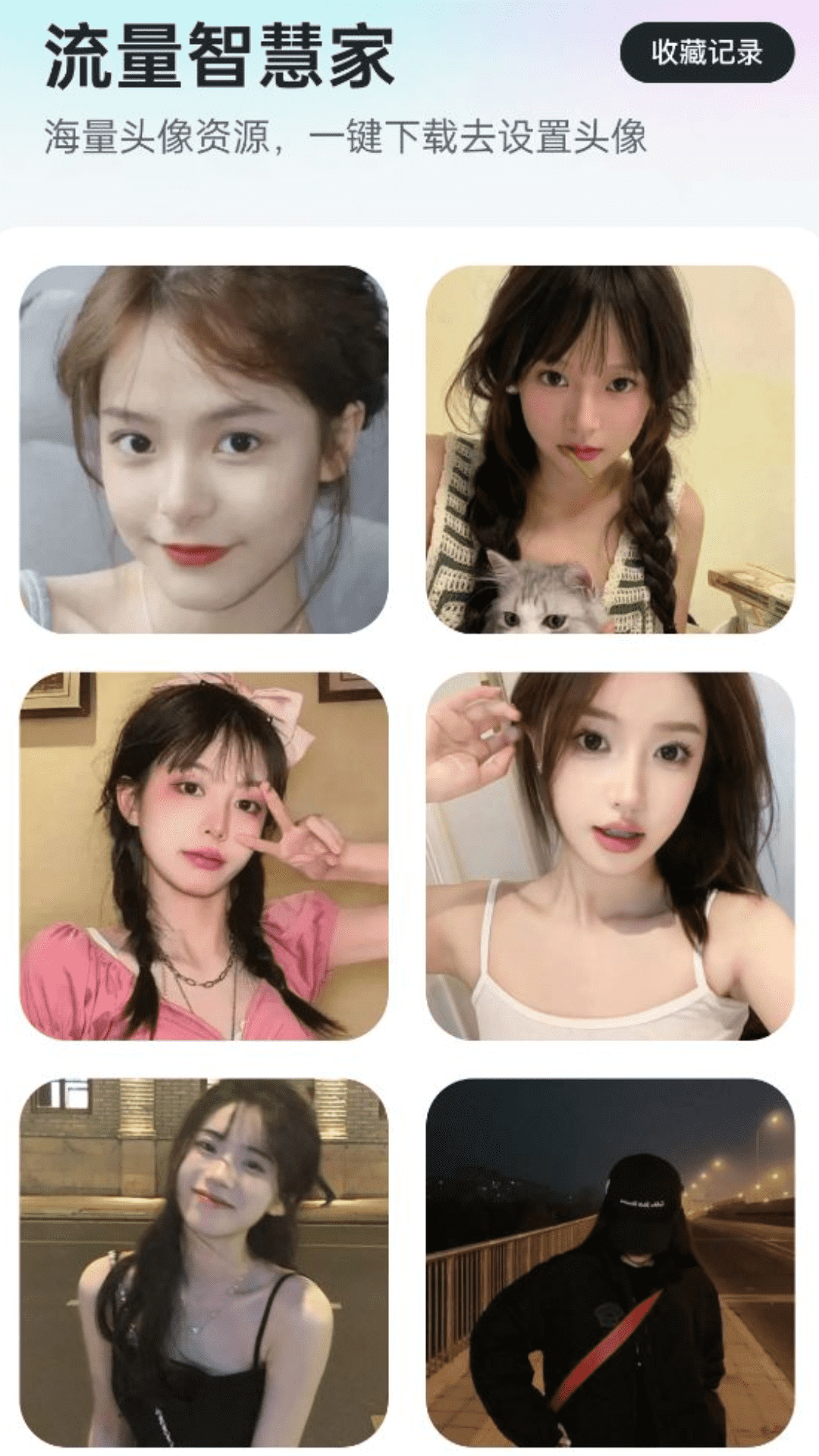Open the avatar with pink bow and pink top

coord(203,855)
